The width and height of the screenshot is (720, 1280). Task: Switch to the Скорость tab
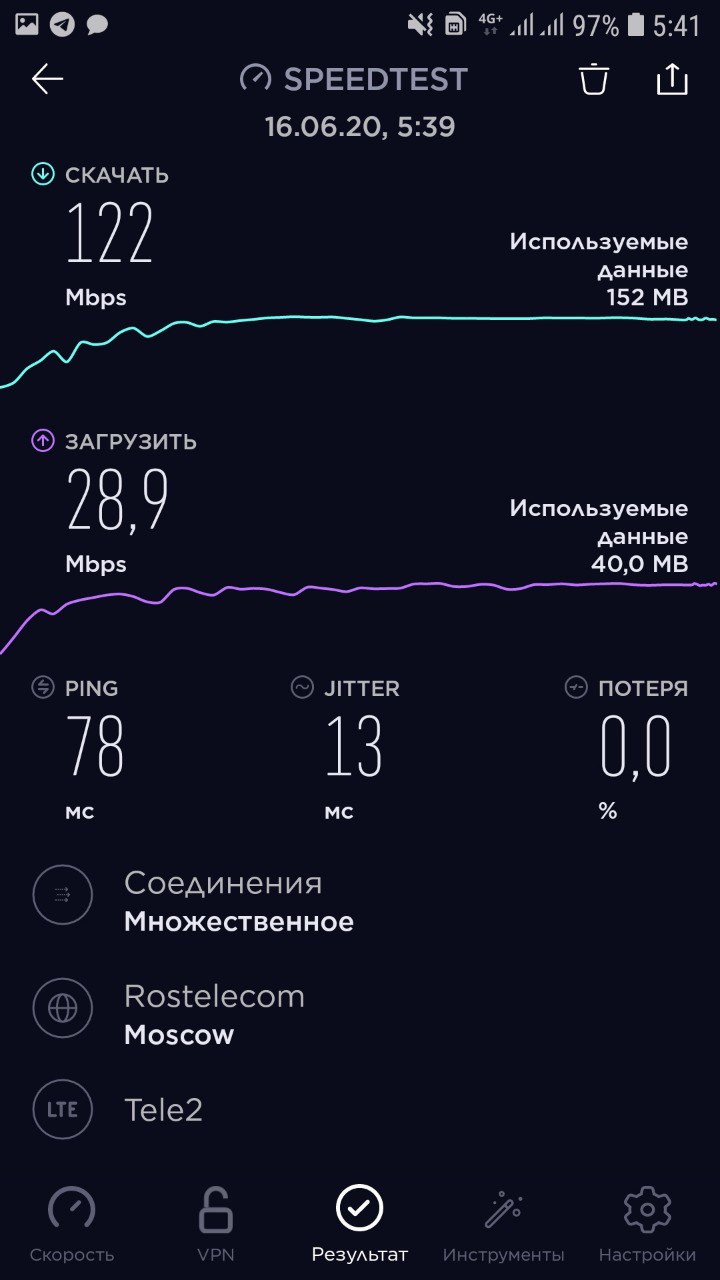coord(72,1224)
